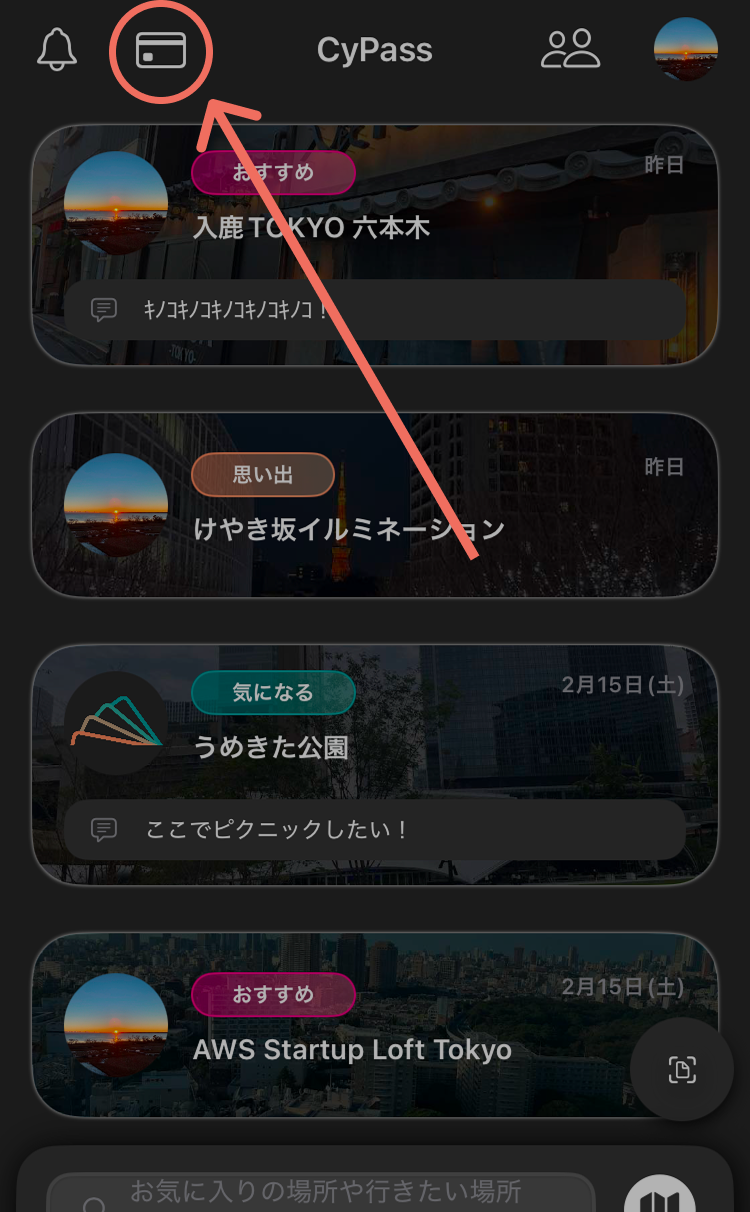
Task: Tap the fan-shaped avatar on うめきた公園 card
Action: (115, 722)
